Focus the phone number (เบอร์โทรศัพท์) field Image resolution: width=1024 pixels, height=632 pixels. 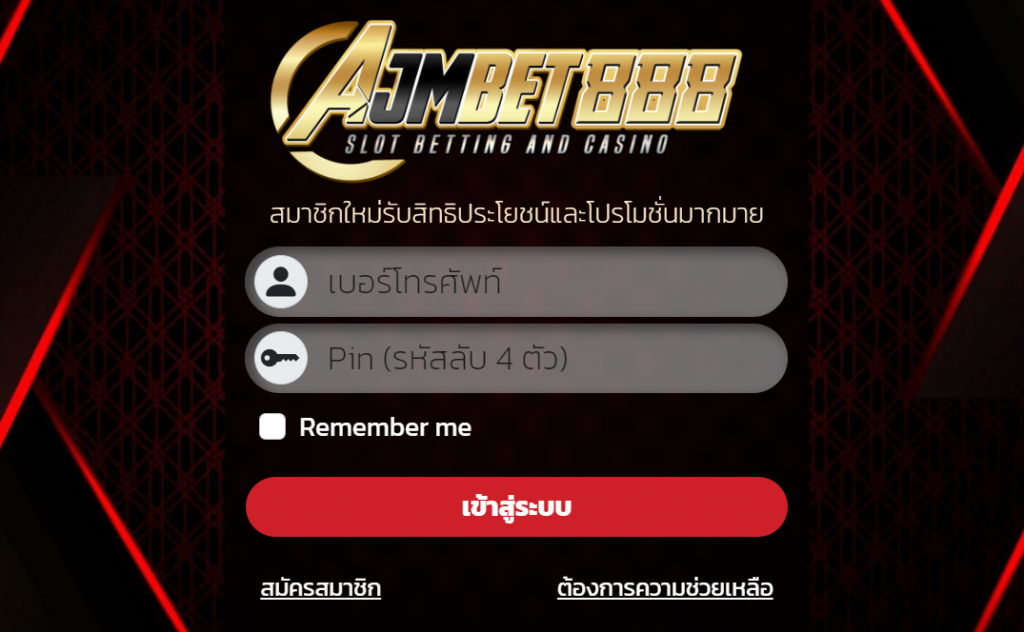point(540,283)
